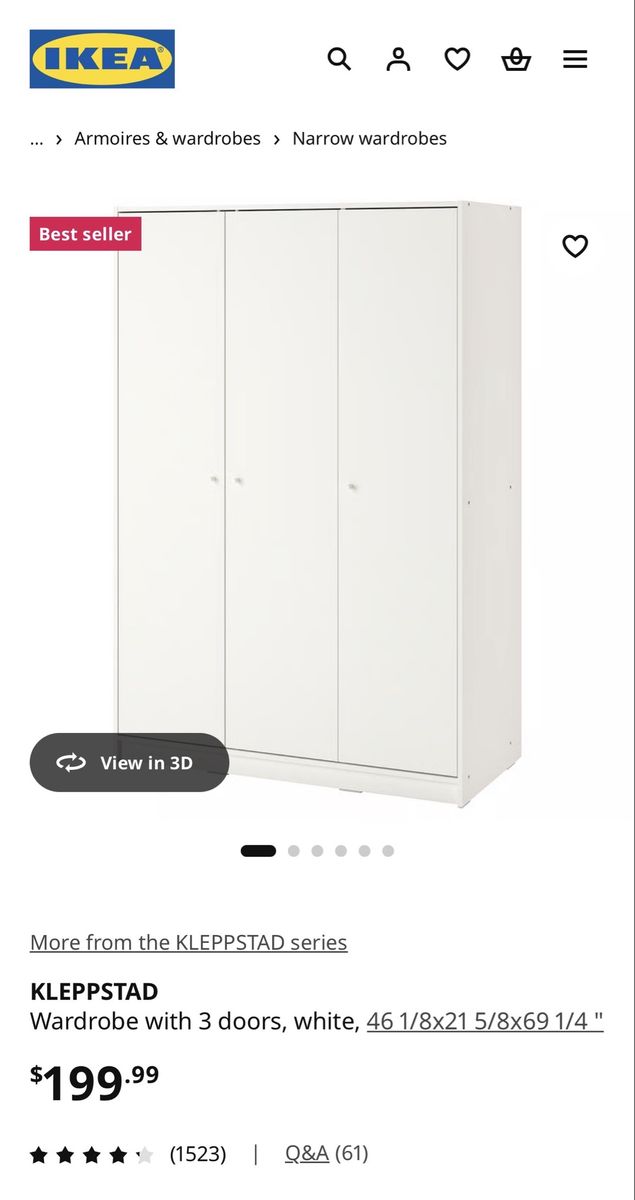Tap View in 3D button
Image resolution: width=635 pixels, height=1200 pixels.
click(x=129, y=763)
